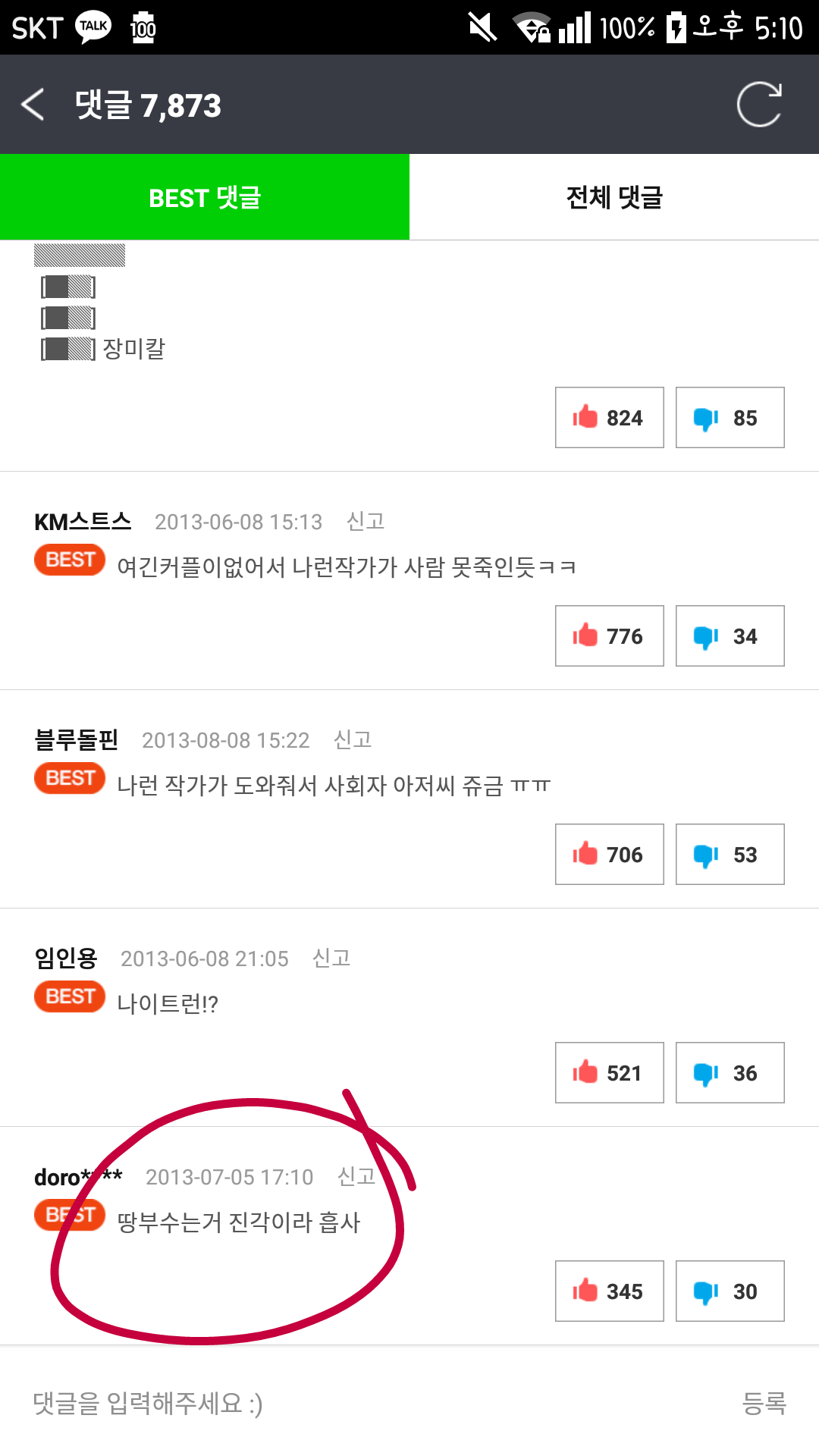Image resolution: width=819 pixels, height=1456 pixels.
Task: Refresh the comments list
Action: click(759, 105)
